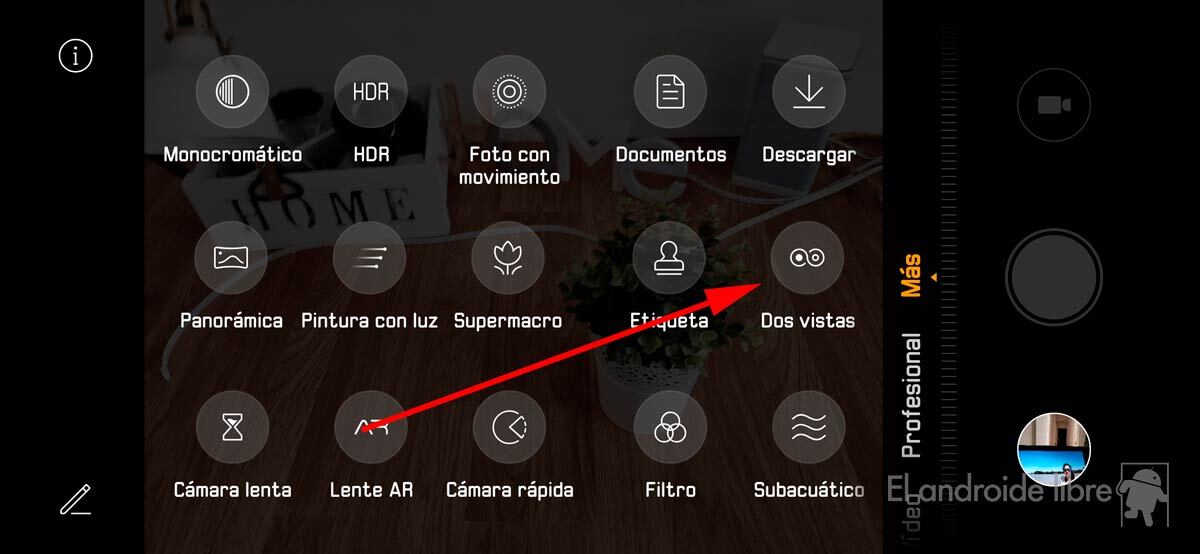The height and width of the screenshot is (554, 1200).
Task: Switch to Profesional camera tab
Action: point(911,394)
